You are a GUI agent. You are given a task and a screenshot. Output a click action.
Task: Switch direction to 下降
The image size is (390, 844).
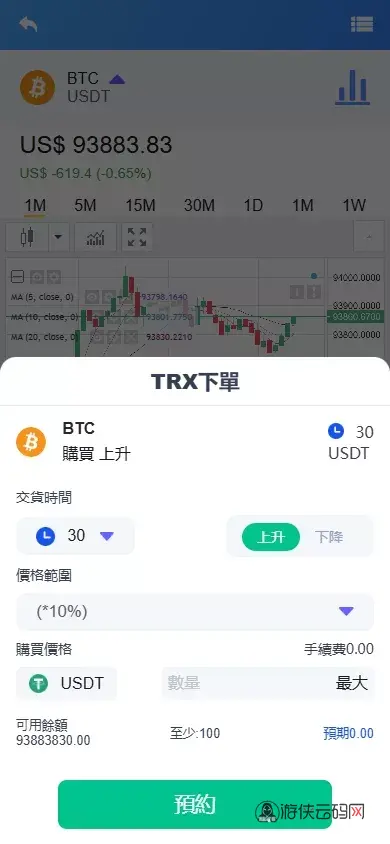pos(329,537)
